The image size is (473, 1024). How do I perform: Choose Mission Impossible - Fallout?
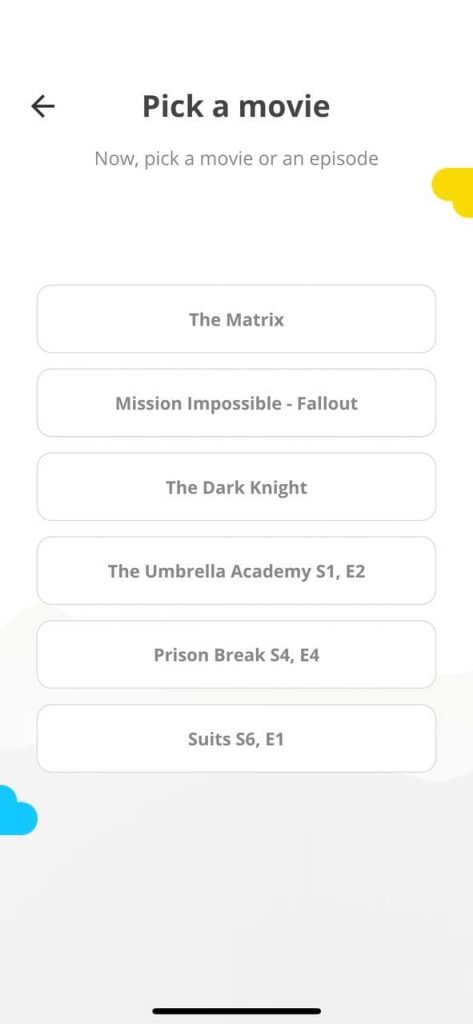[x=236, y=403]
